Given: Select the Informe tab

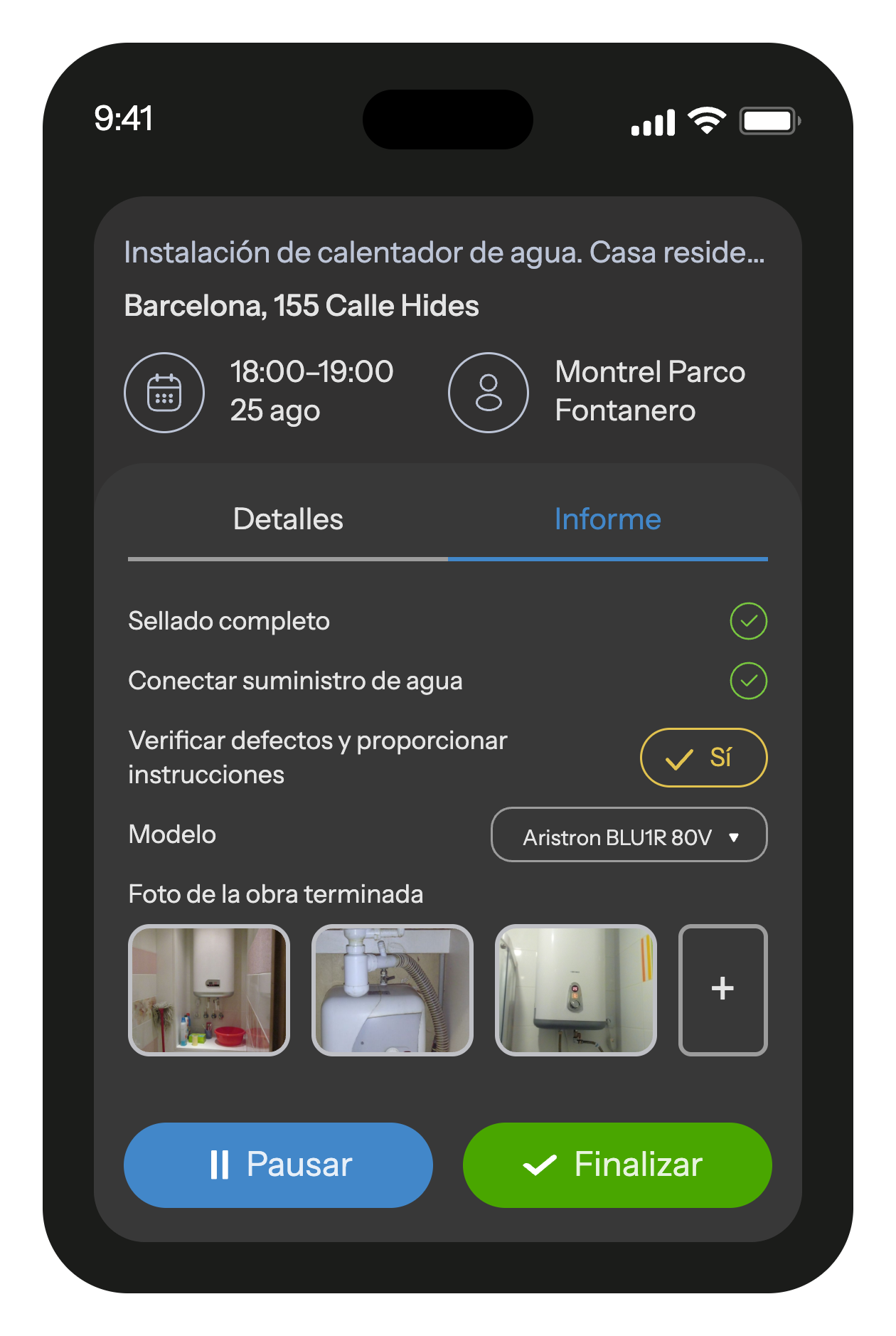Looking at the screenshot, I should (x=607, y=519).
